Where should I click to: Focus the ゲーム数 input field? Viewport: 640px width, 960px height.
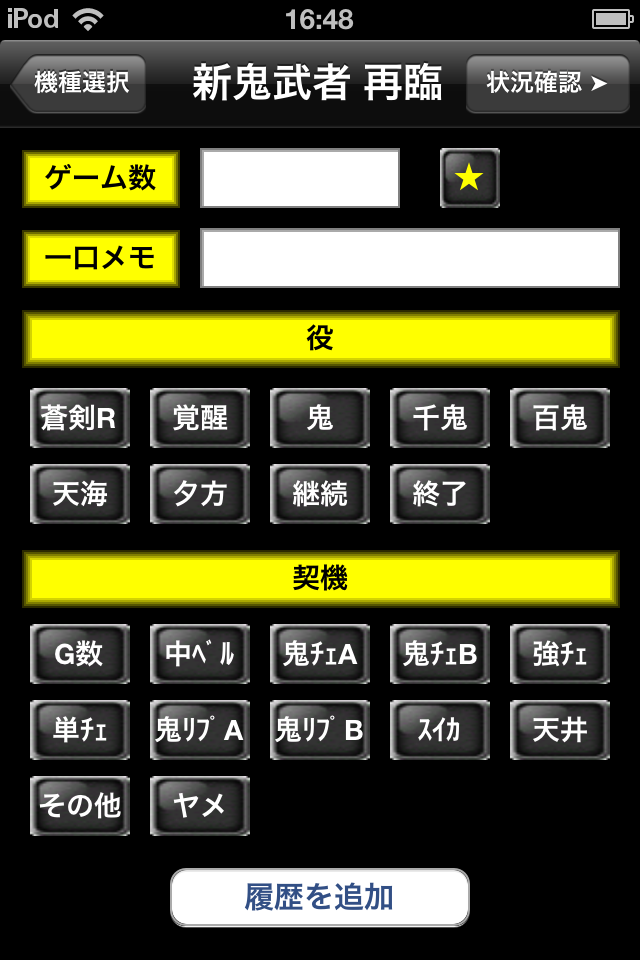click(x=300, y=178)
